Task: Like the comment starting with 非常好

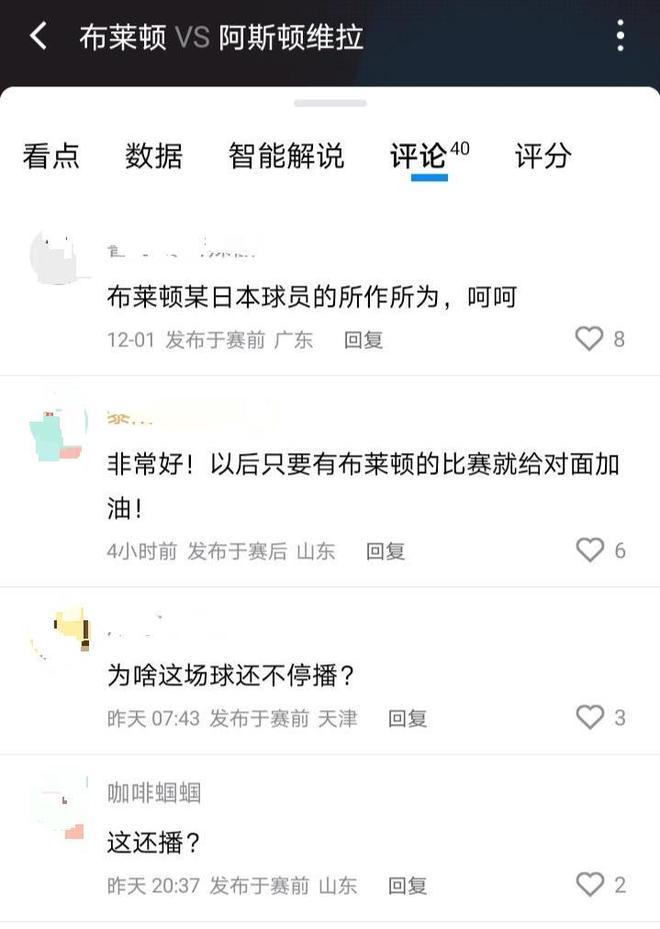Action: (x=590, y=549)
